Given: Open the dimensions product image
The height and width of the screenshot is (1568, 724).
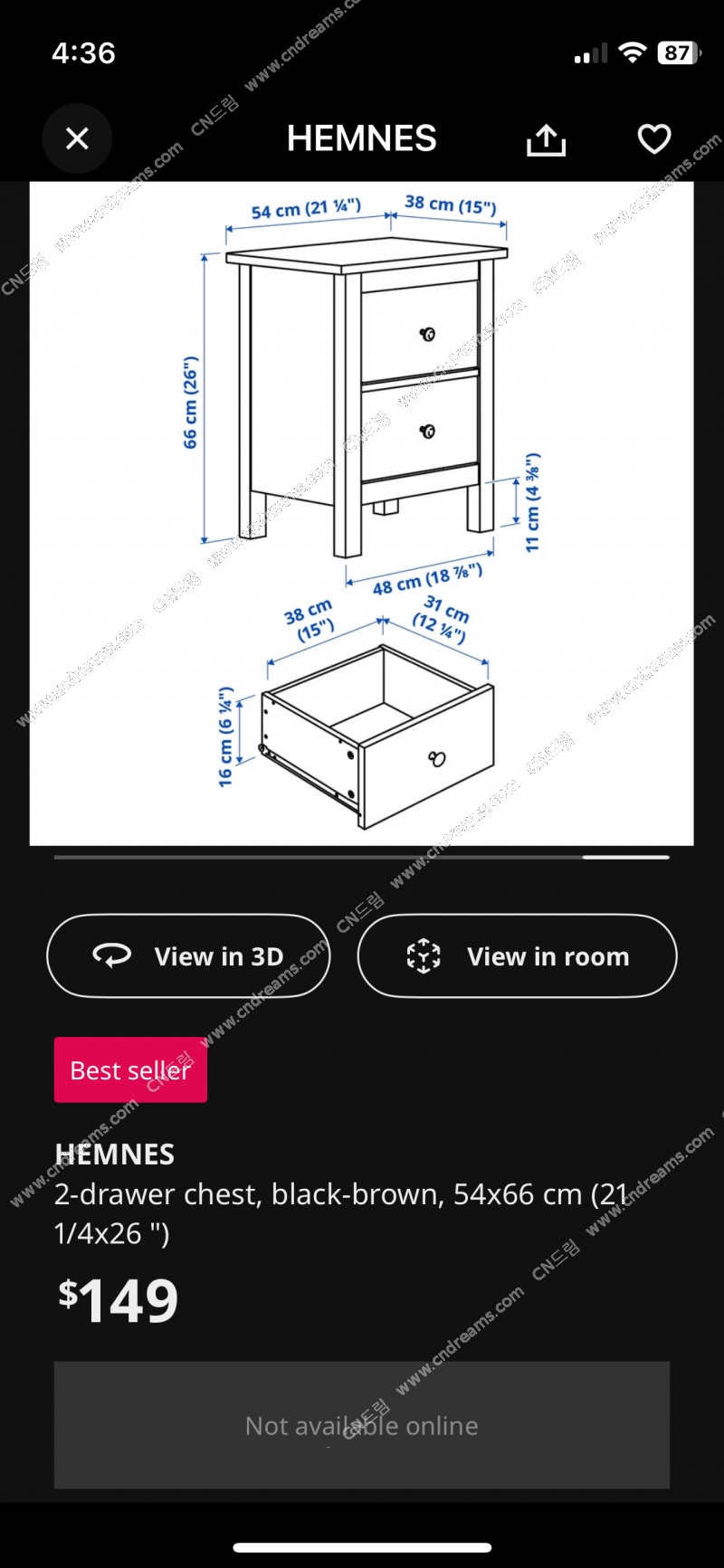Looking at the screenshot, I should coord(361,513).
